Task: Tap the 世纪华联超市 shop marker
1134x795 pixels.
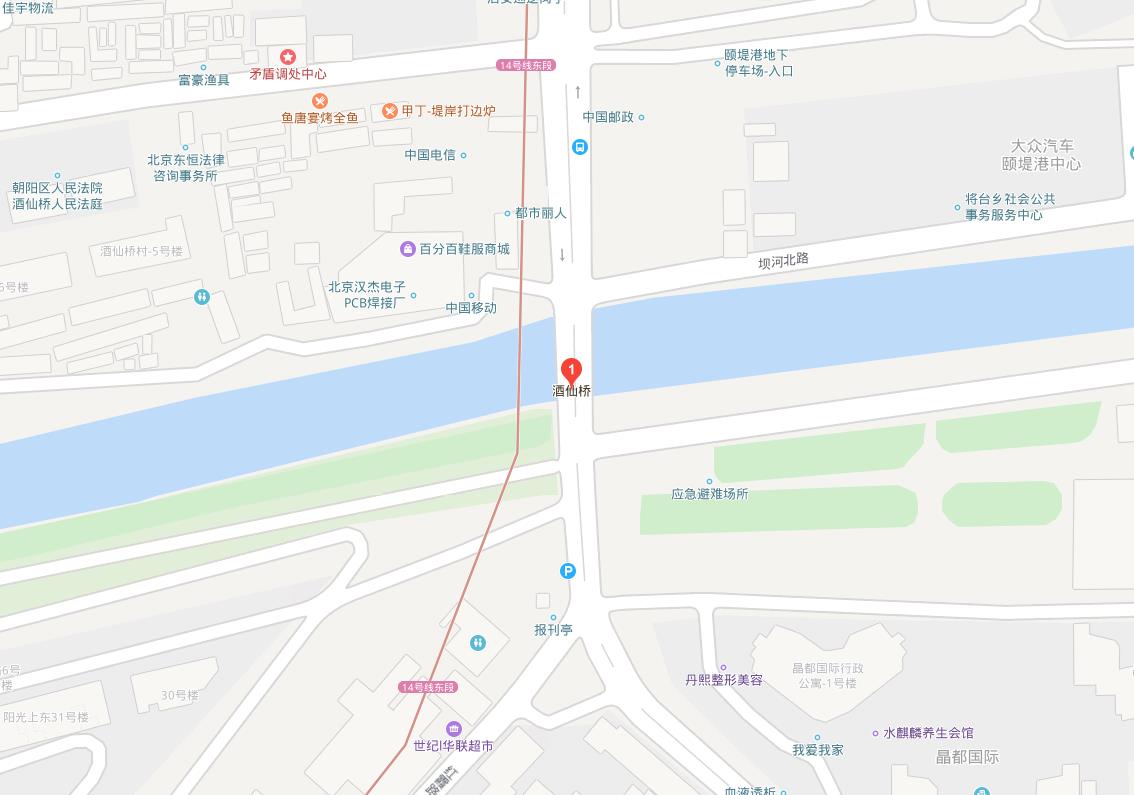Action: coord(453,729)
